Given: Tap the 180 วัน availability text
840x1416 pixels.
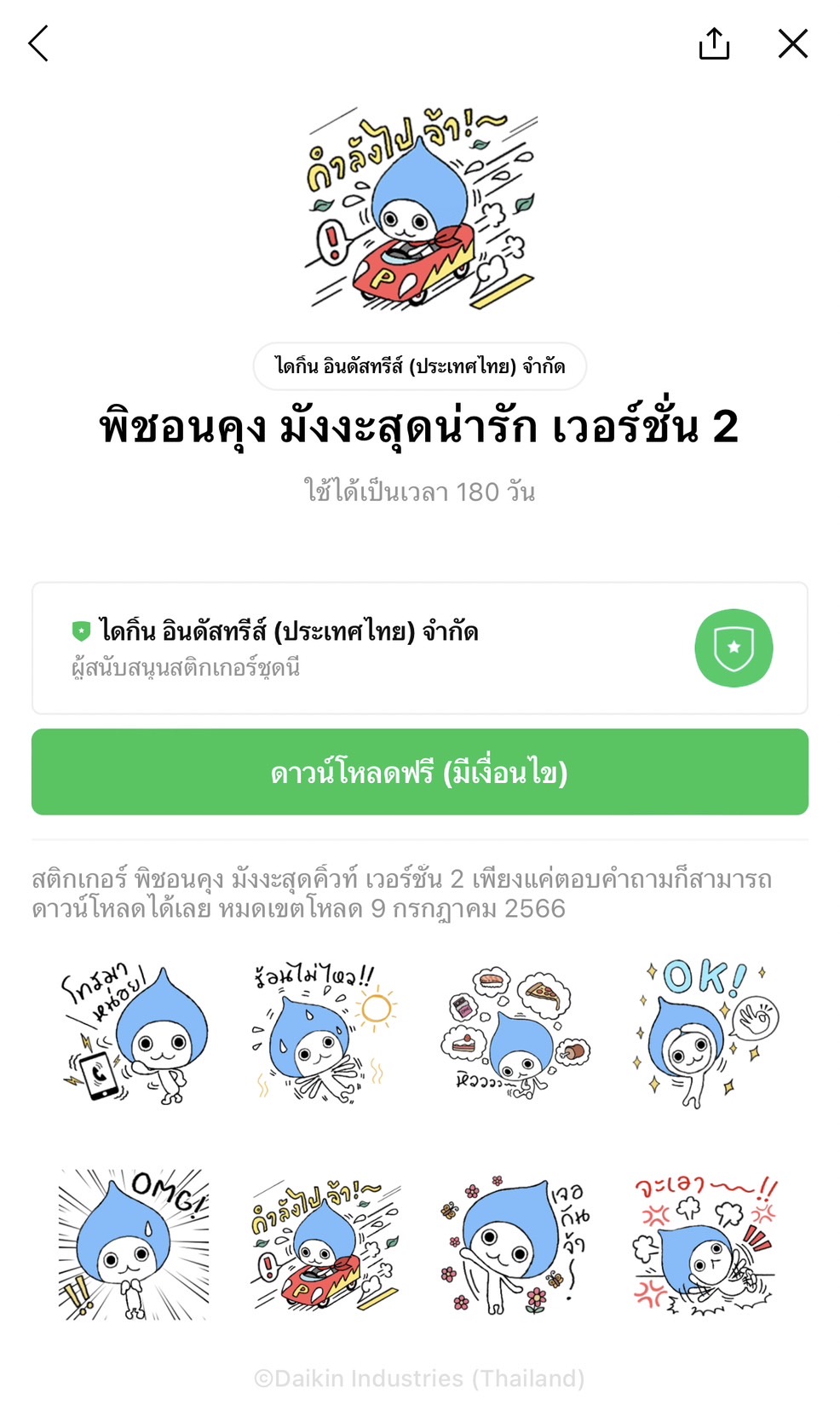Looking at the screenshot, I should tap(420, 489).
